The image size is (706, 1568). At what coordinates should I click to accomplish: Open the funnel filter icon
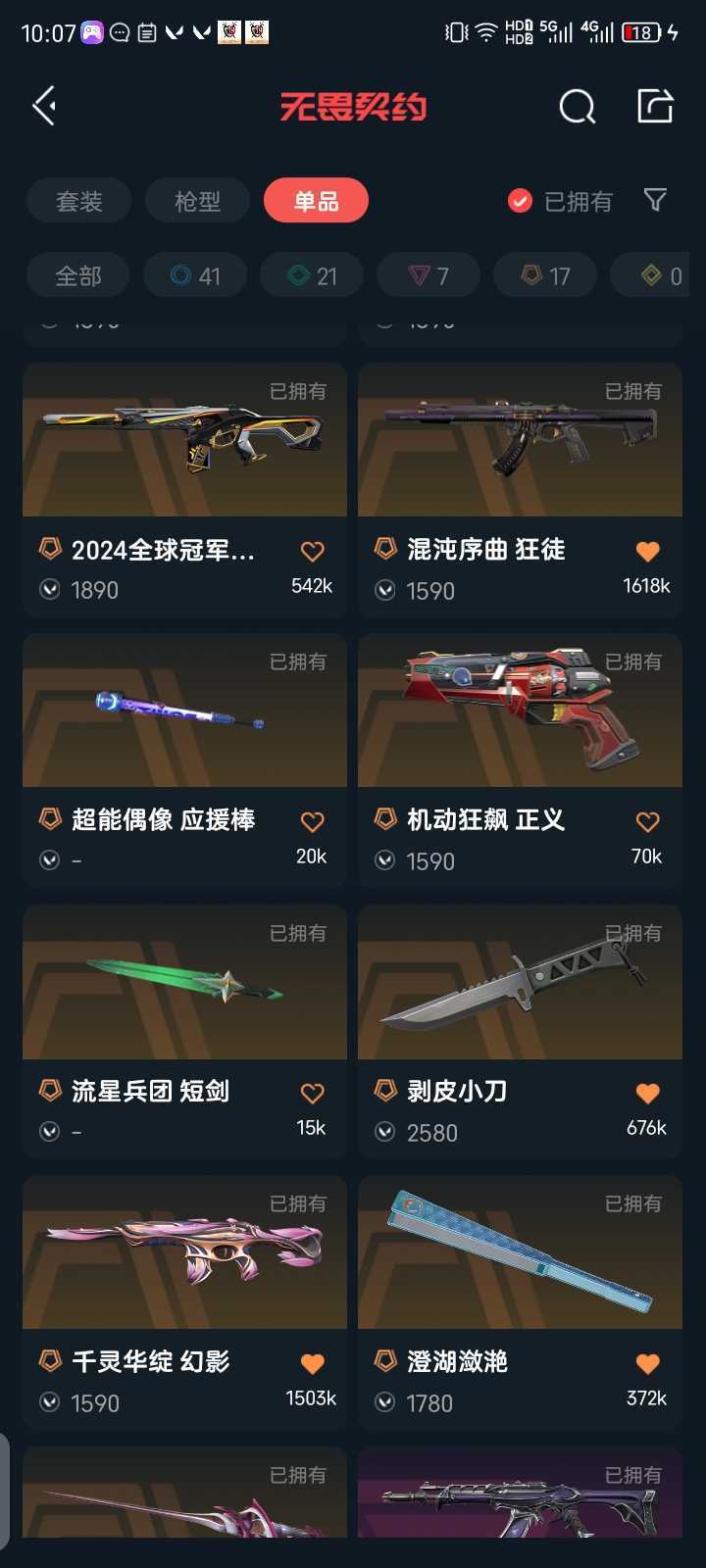655,201
